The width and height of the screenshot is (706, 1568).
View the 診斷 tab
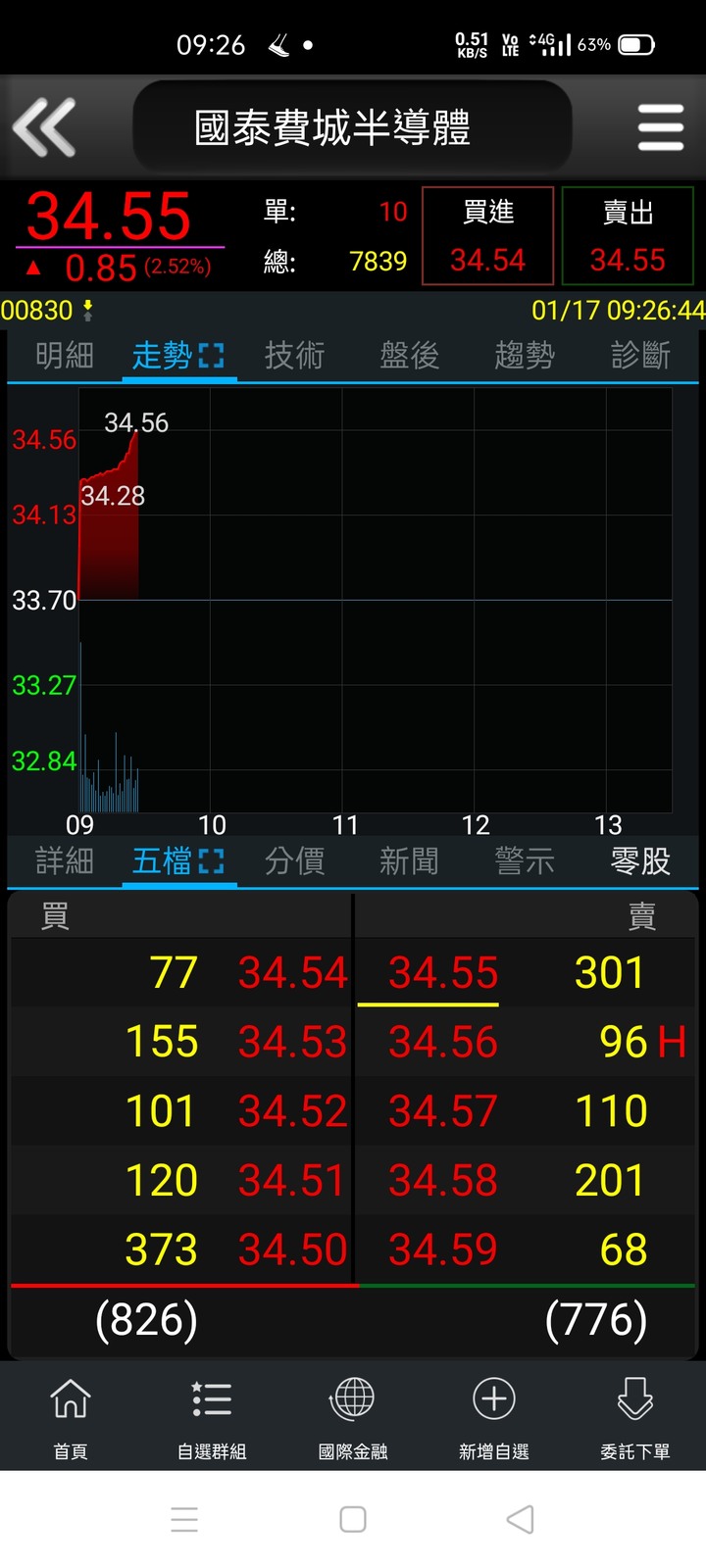pyautogui.click(x=640, y=355)
